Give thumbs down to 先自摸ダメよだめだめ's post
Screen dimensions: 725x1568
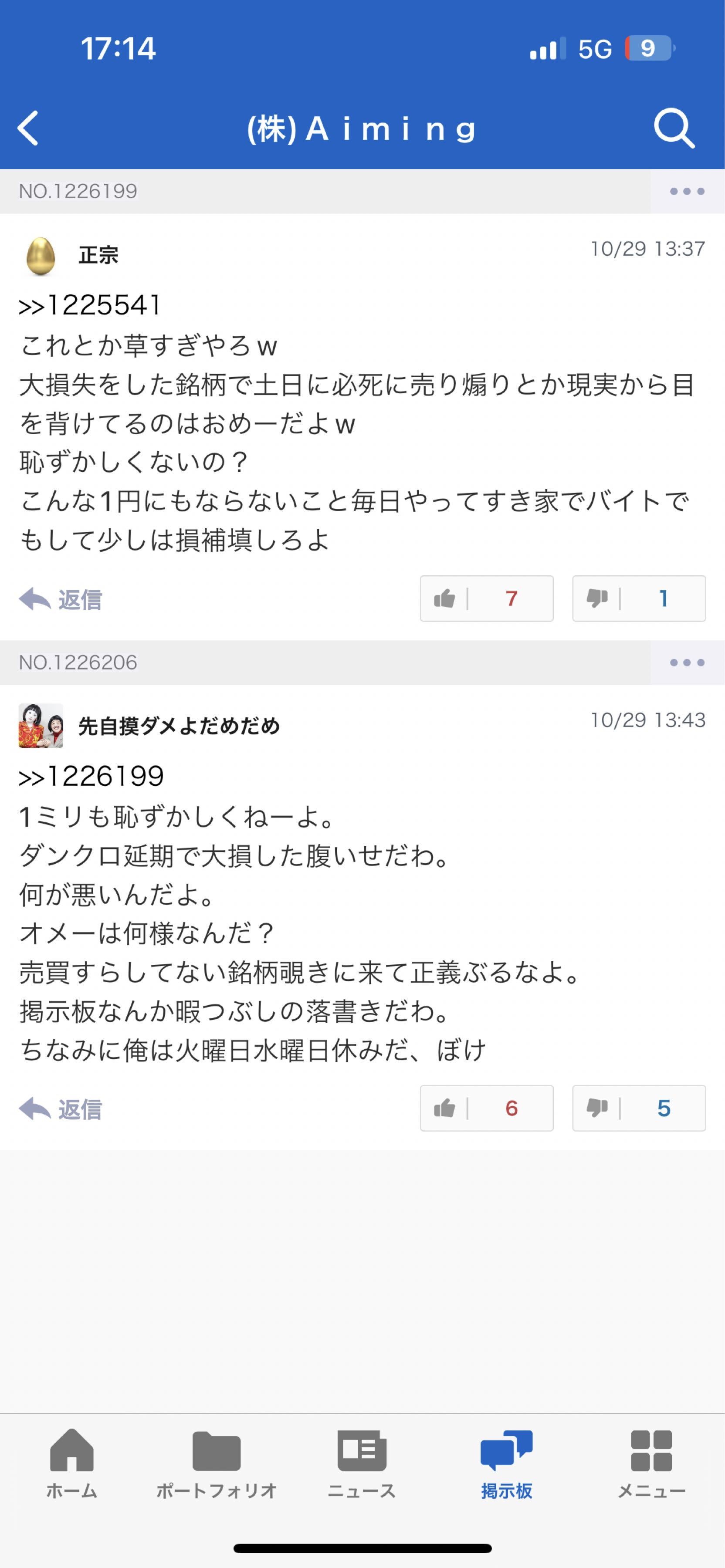[638, 1108]
